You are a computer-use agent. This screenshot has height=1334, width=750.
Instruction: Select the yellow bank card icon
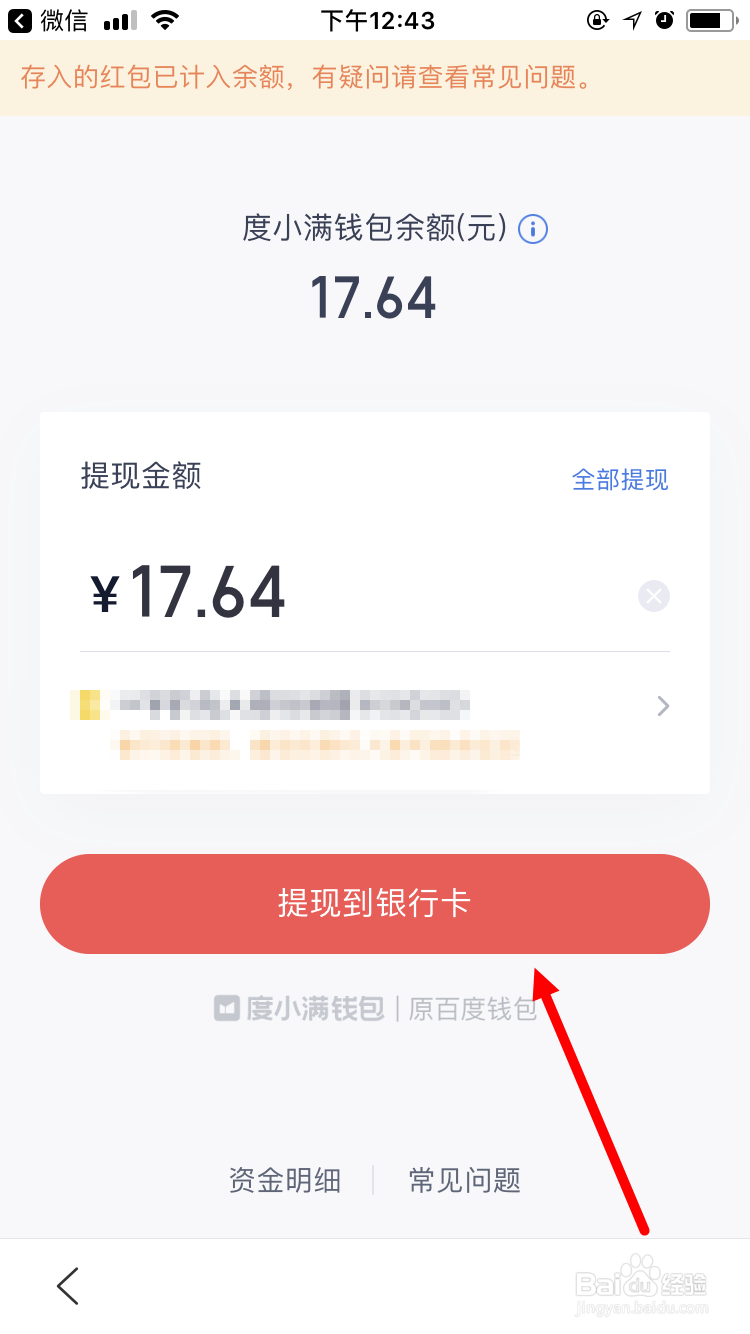[x=88, y=705]
